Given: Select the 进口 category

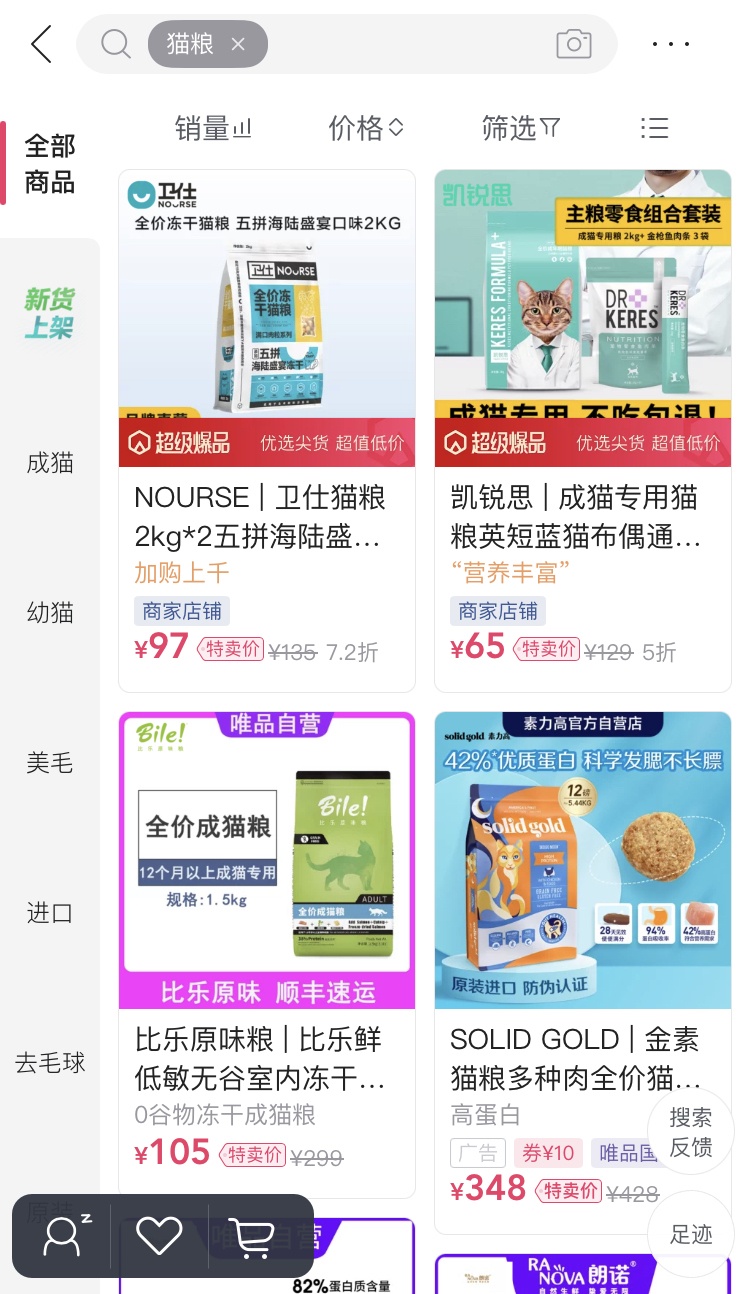Looking at the screenshot, I should [50, 913].
